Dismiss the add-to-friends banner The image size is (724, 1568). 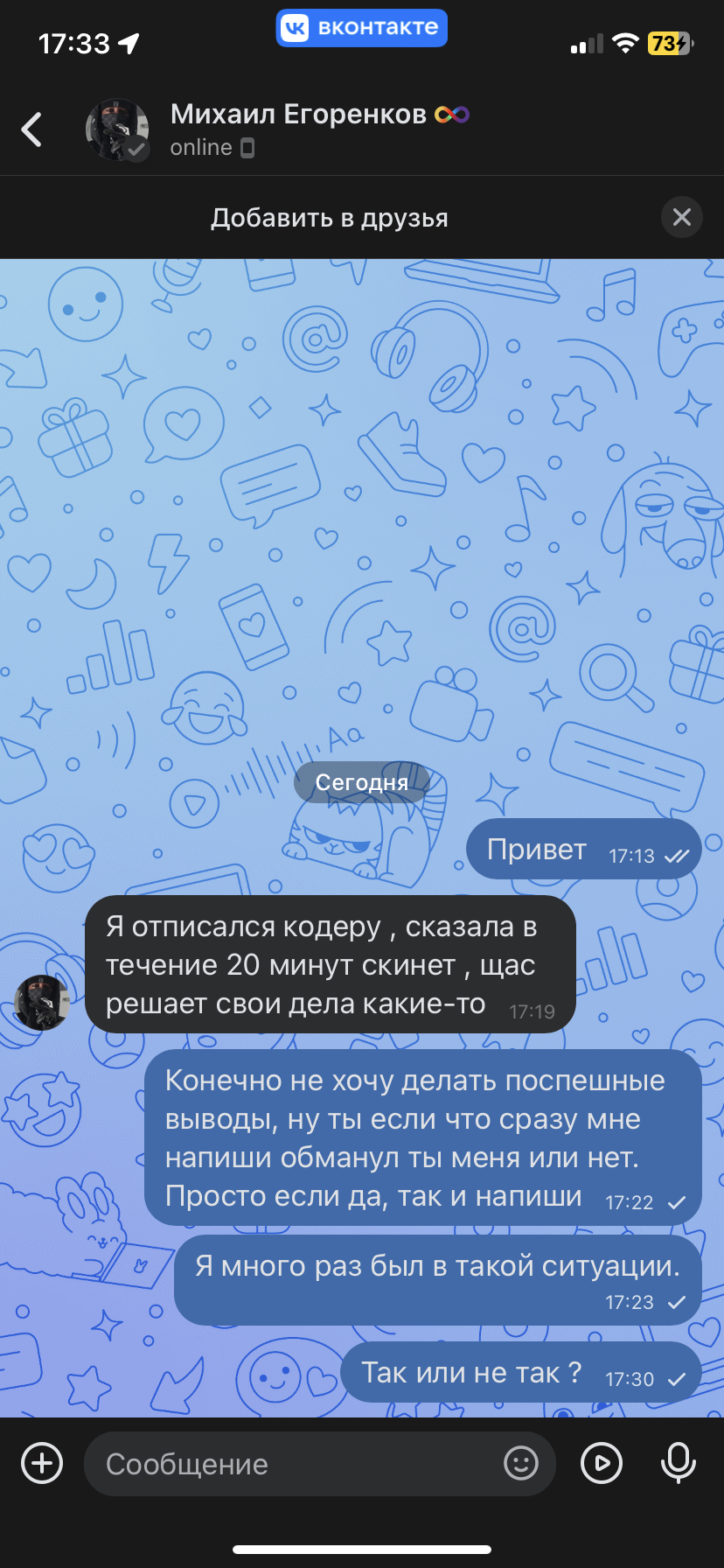click(682, 217)
